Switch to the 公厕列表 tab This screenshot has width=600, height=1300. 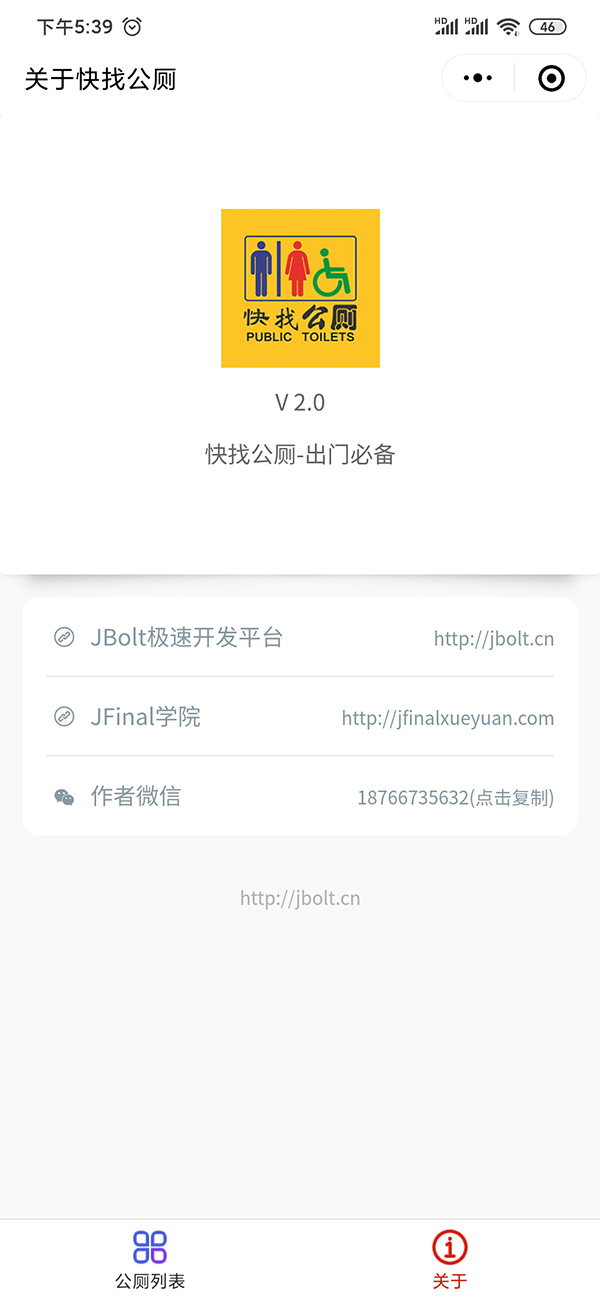150,1259
